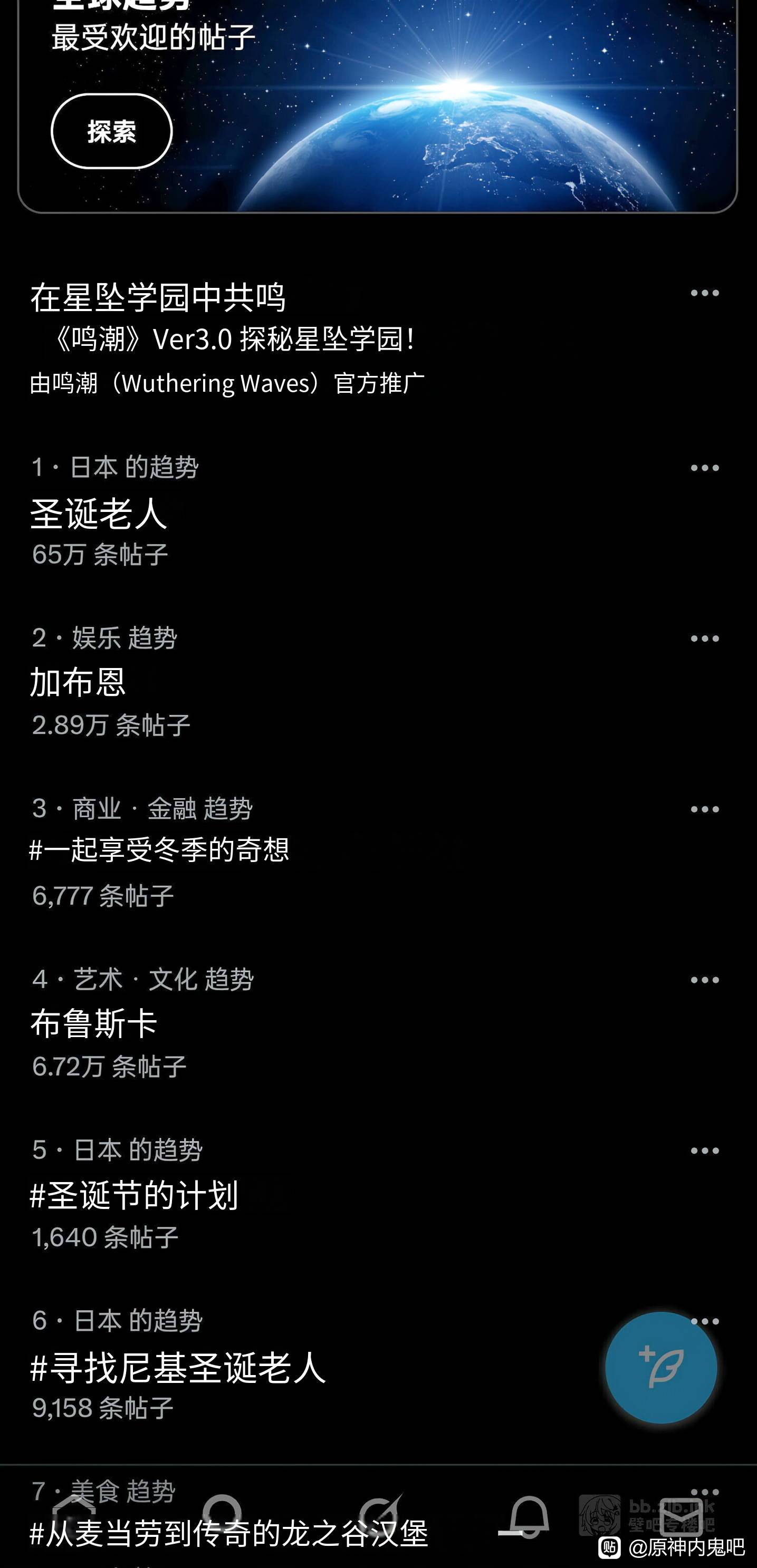Open more options for 在星坠学园中共鸣
757x1568 pixels.
[x=705, y=293]
